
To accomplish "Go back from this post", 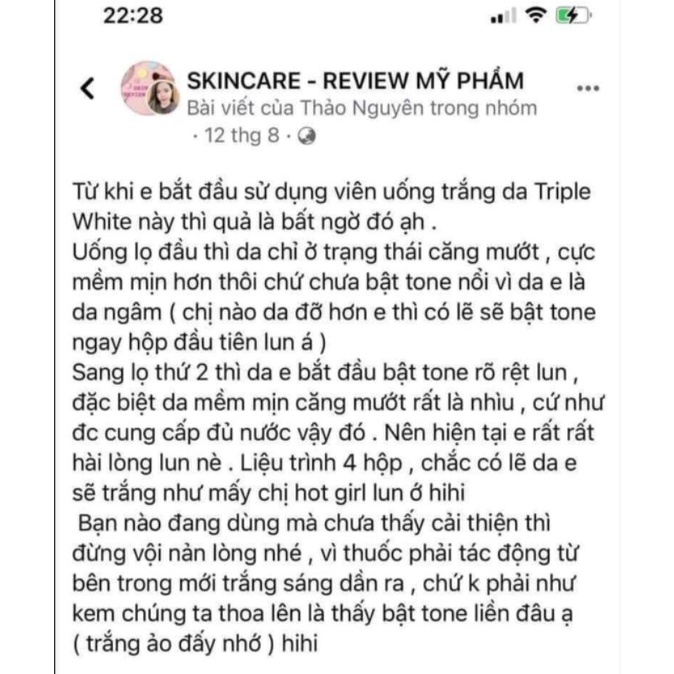I will pos(88,89).
